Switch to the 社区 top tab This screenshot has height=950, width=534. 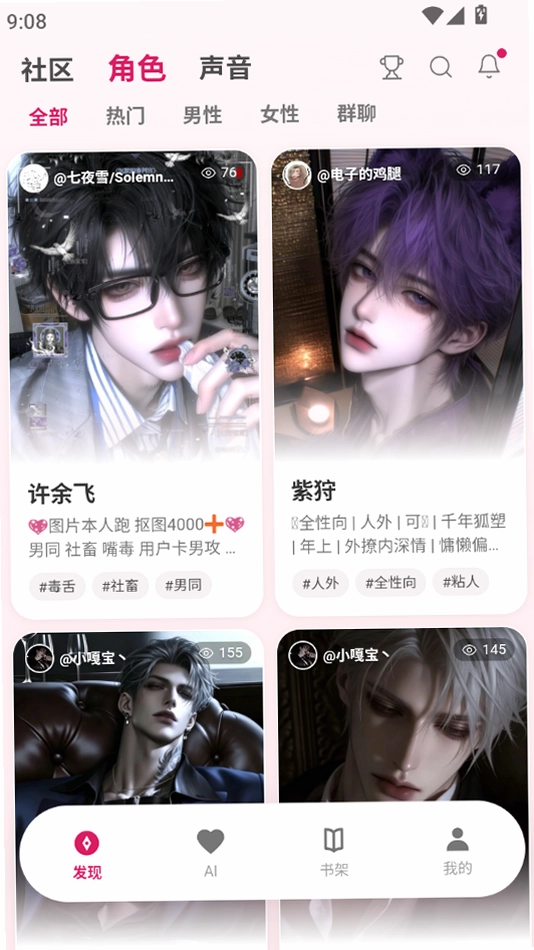pyautogui.click(x=47, y=69)
